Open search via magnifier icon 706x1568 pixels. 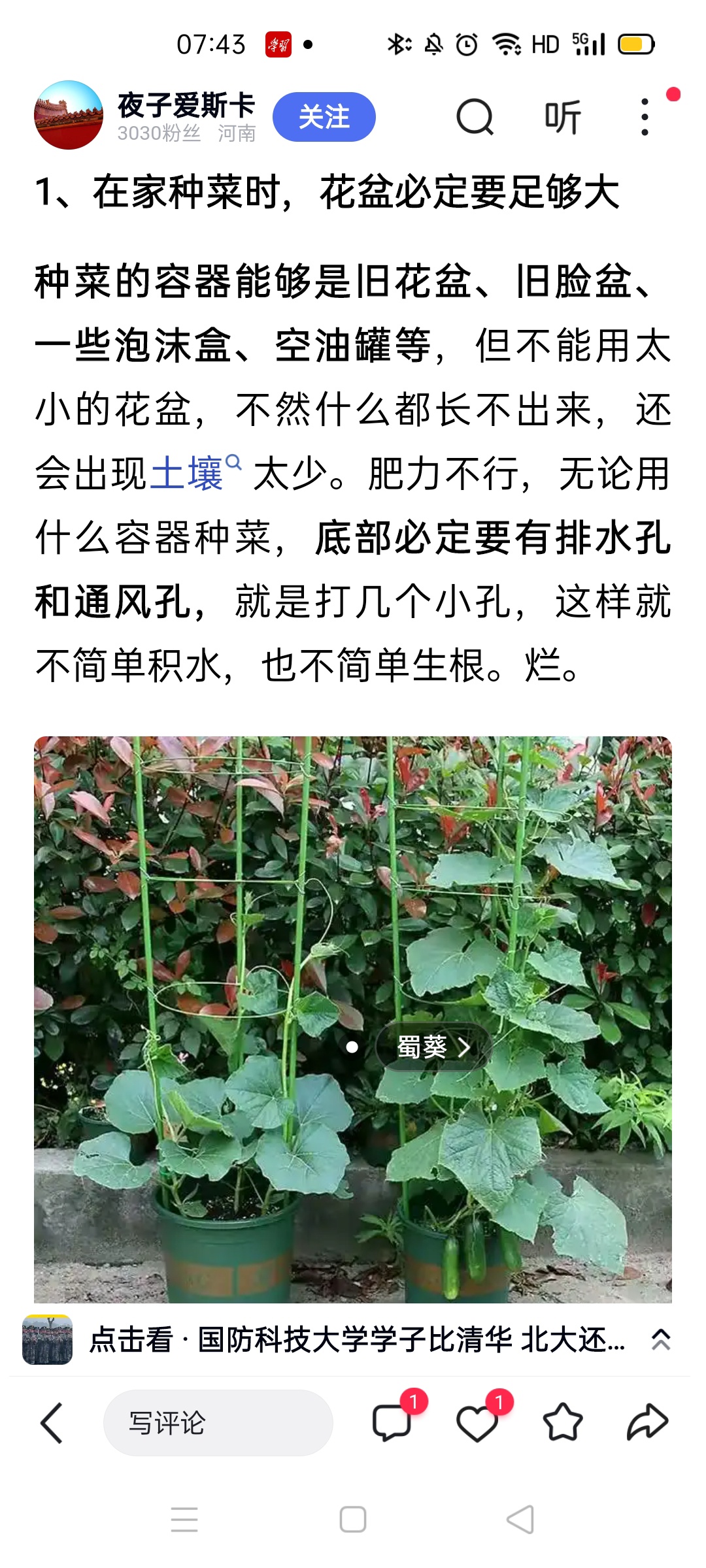[x=475, y=117]
